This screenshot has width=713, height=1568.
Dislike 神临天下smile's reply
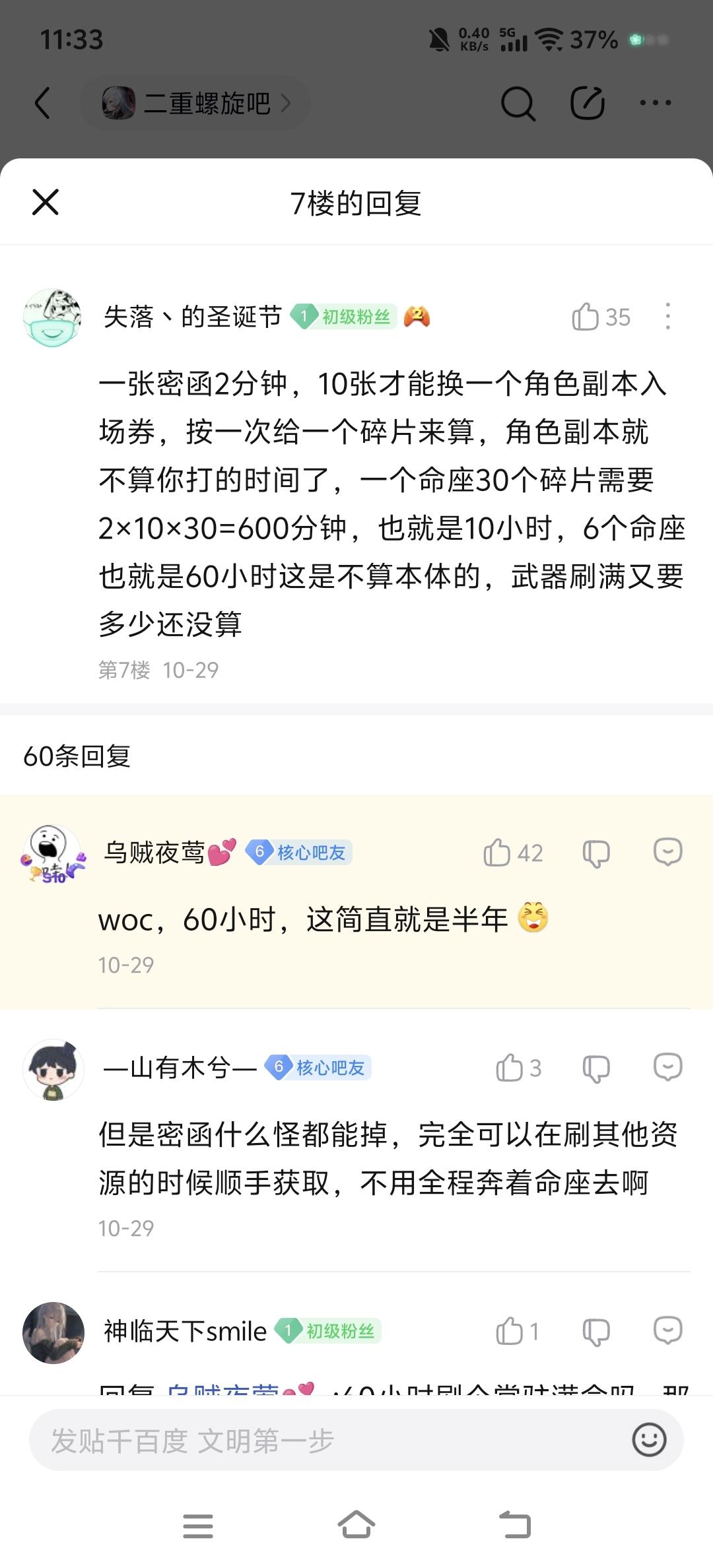[595, 1332]
